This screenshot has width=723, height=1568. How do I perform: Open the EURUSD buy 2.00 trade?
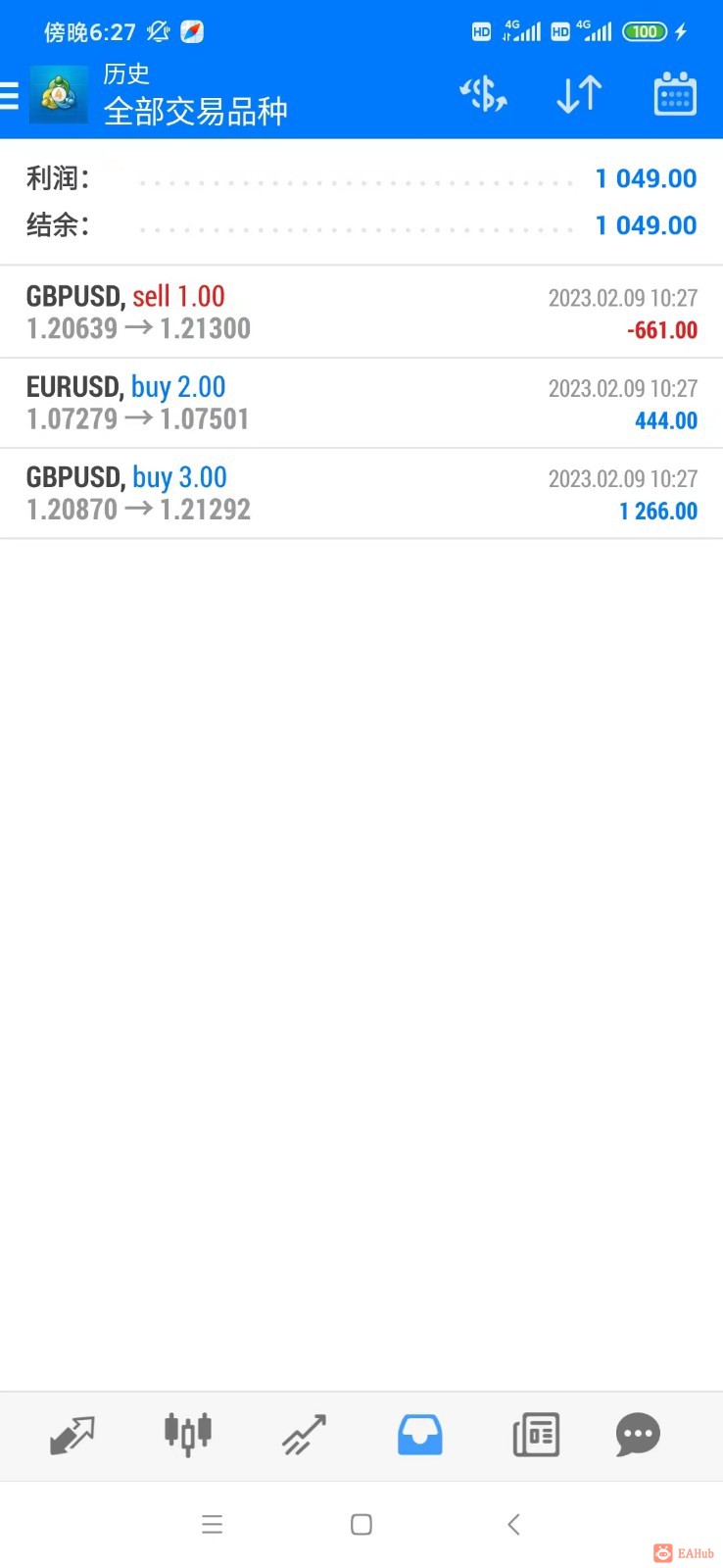[361, 403]
